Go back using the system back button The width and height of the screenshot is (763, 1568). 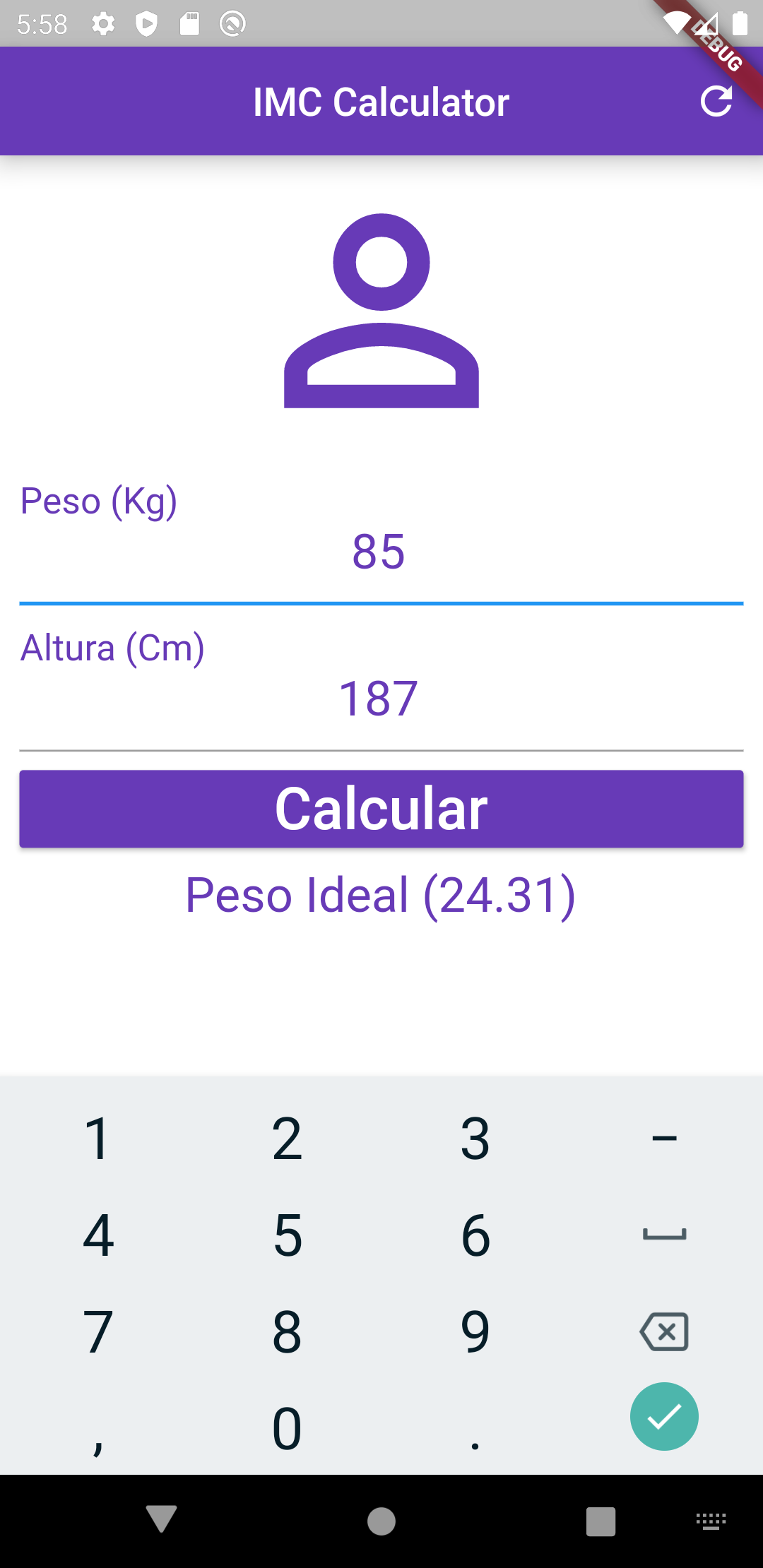click(x=161, y=1520)
